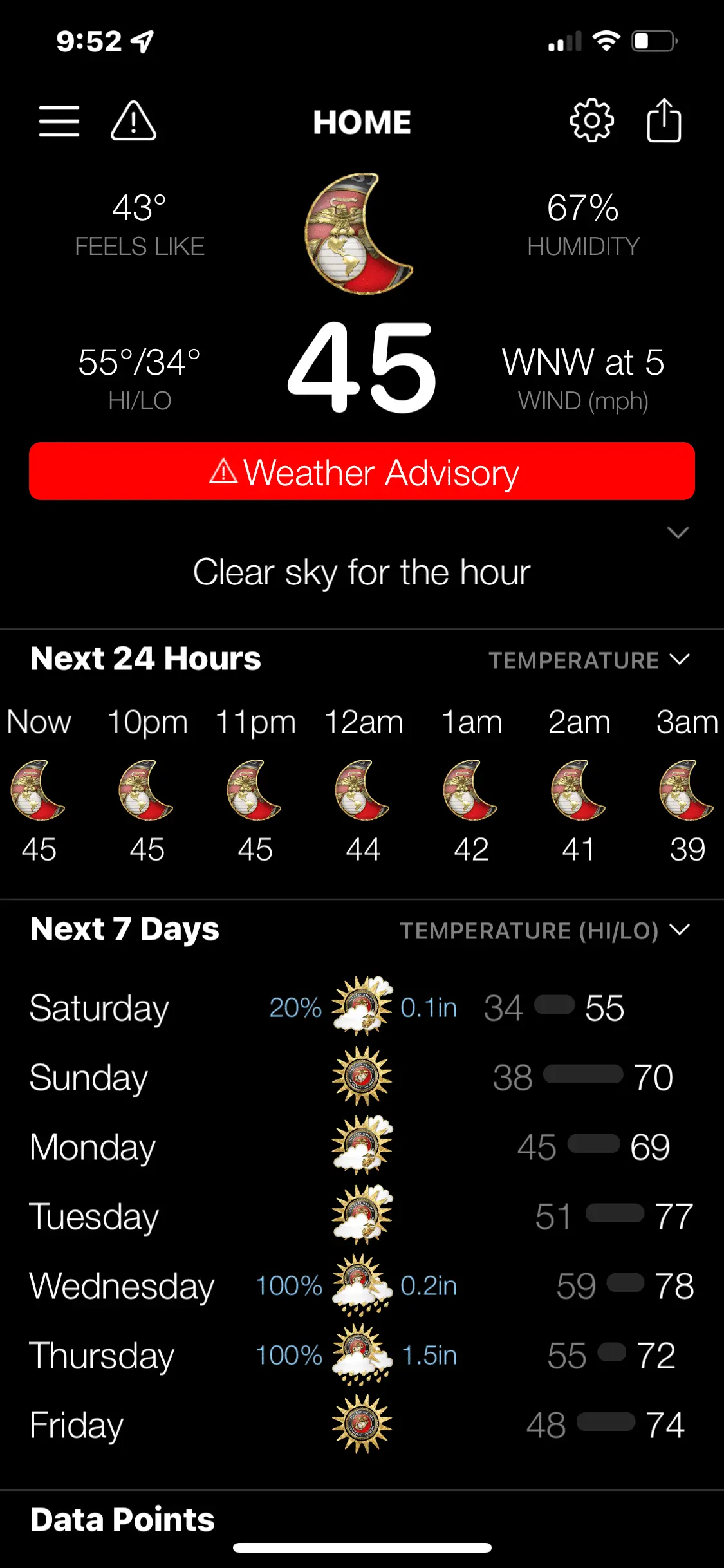The height and width of the screenshot is (1568, 724).
Task: Open settings gear
Action: click(591, 121)
